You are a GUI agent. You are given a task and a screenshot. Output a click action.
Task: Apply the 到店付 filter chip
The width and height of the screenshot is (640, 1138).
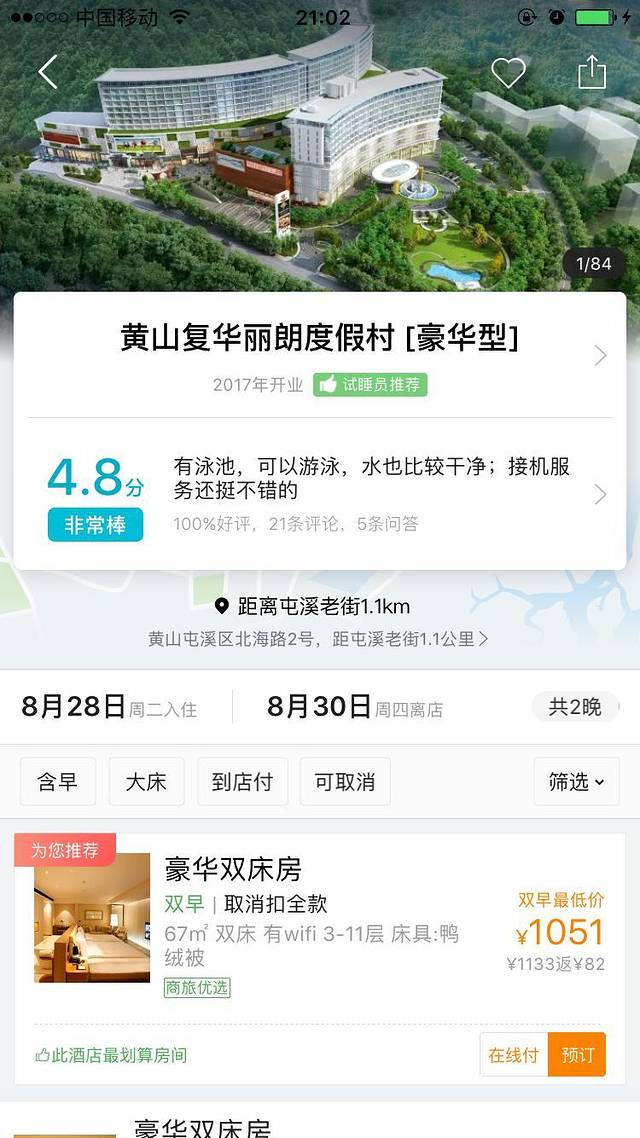coord(242,782)
